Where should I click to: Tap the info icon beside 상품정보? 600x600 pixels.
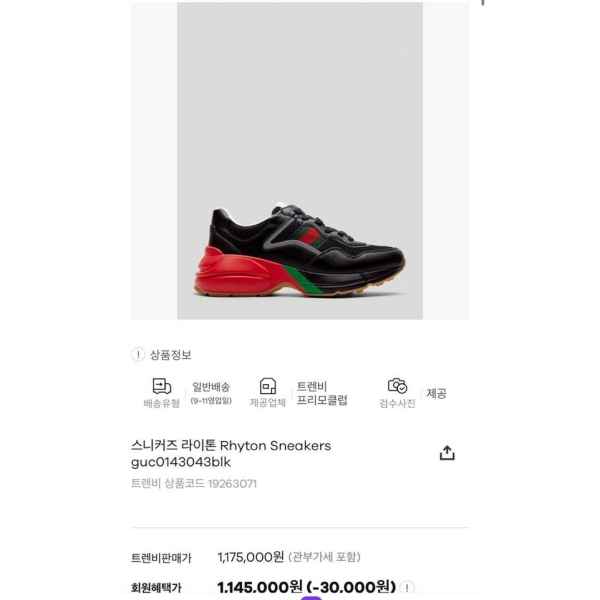(138, 354)
